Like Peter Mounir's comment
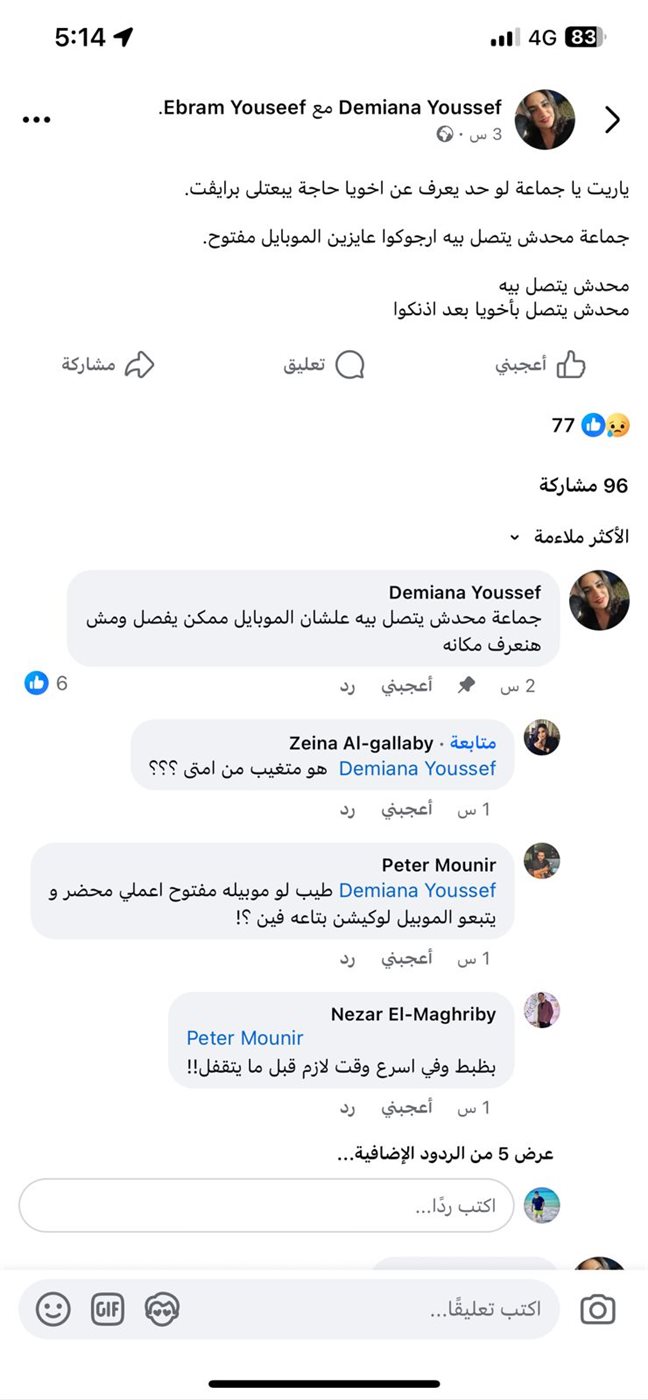648x1400 pixels. [x=408, y=959]
